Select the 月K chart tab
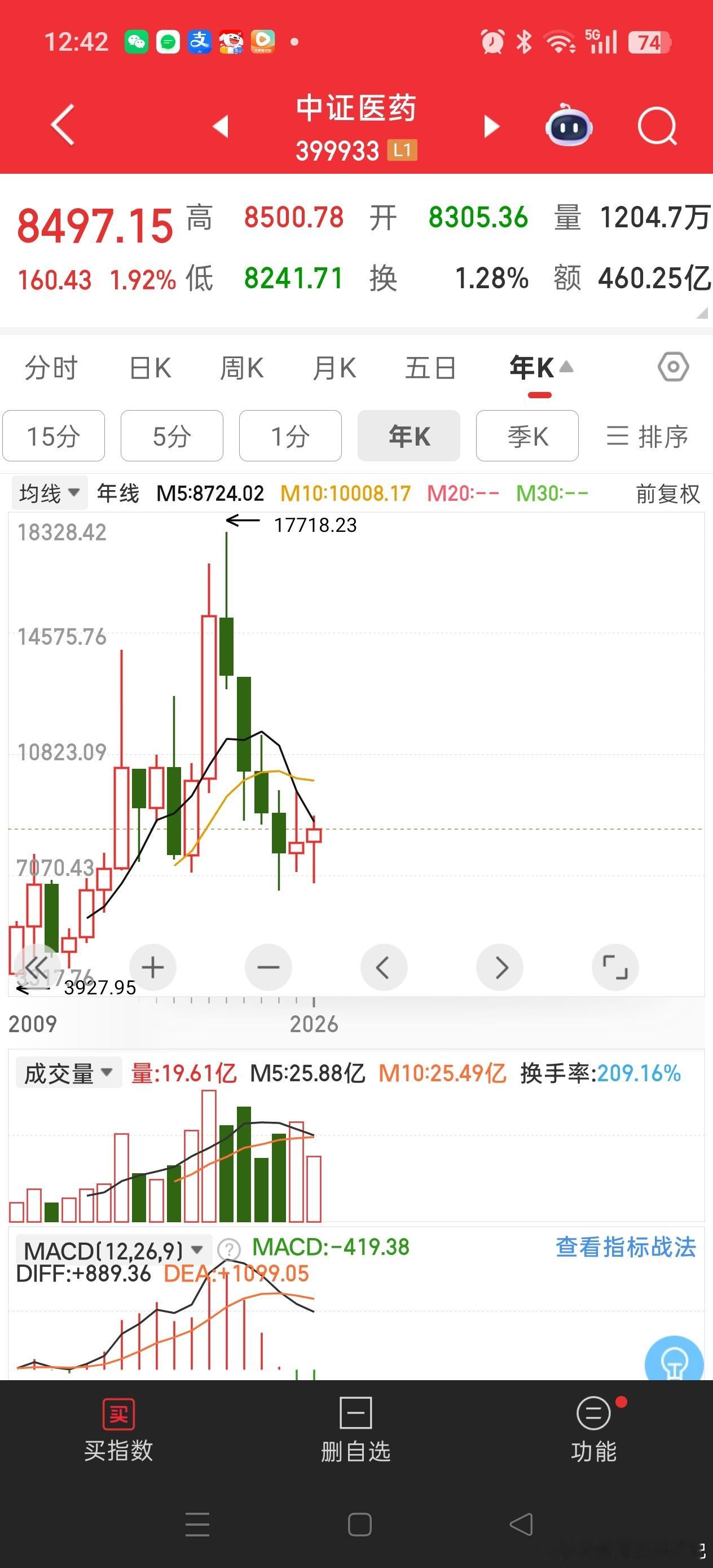This screenshot has height=1568, width=713. click(335, 368)
